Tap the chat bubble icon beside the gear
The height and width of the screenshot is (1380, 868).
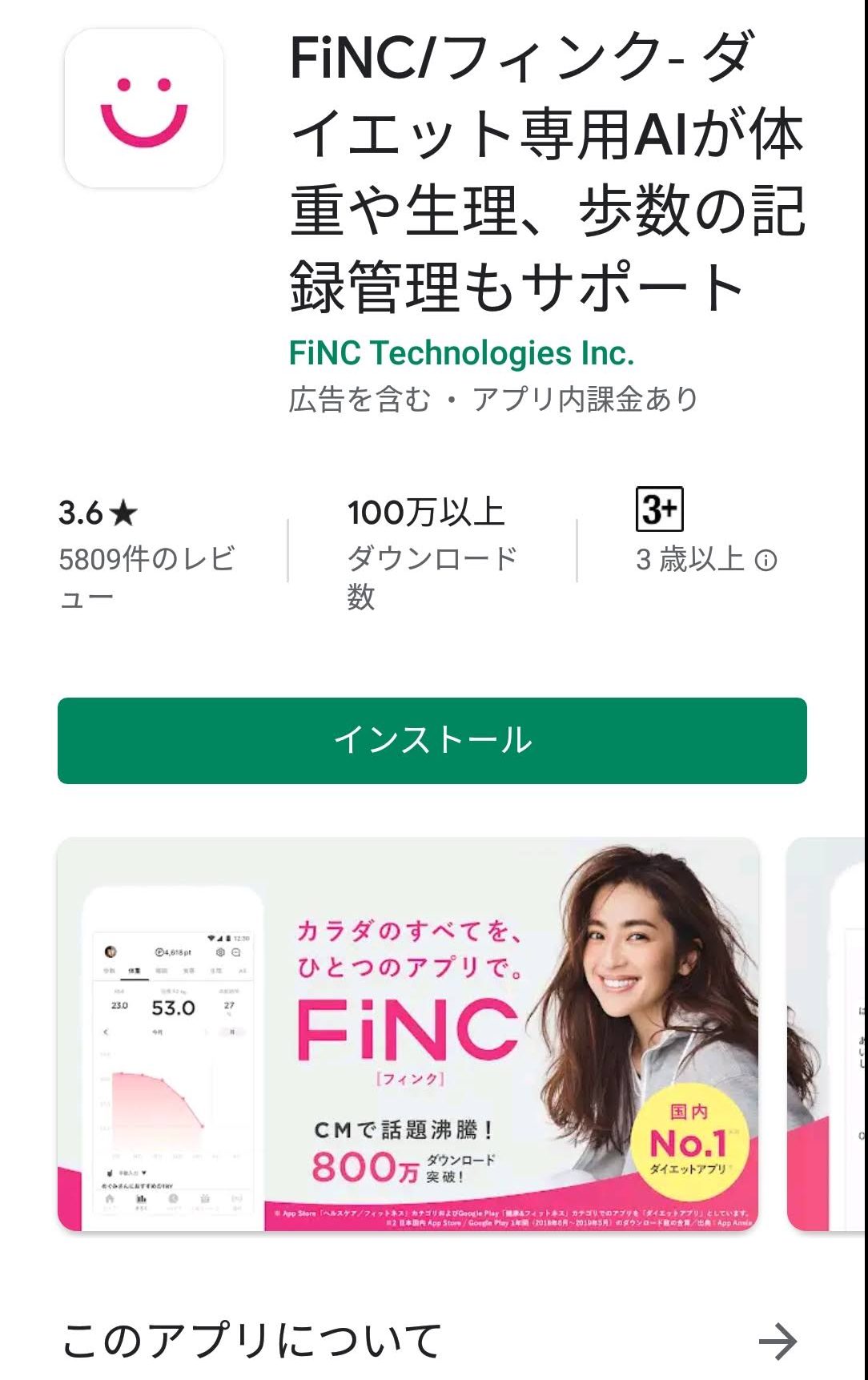[237, 952]
